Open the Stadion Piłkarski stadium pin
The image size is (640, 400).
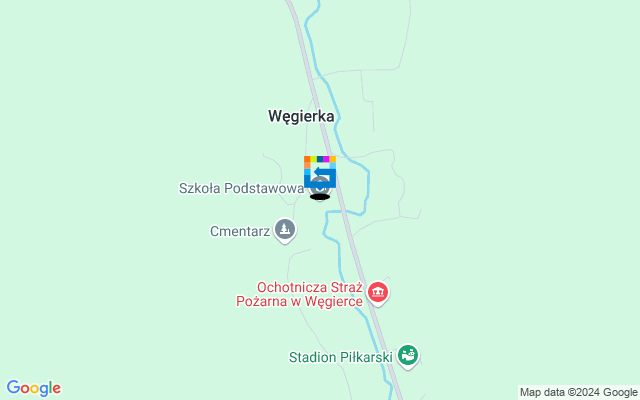[407, 354]
